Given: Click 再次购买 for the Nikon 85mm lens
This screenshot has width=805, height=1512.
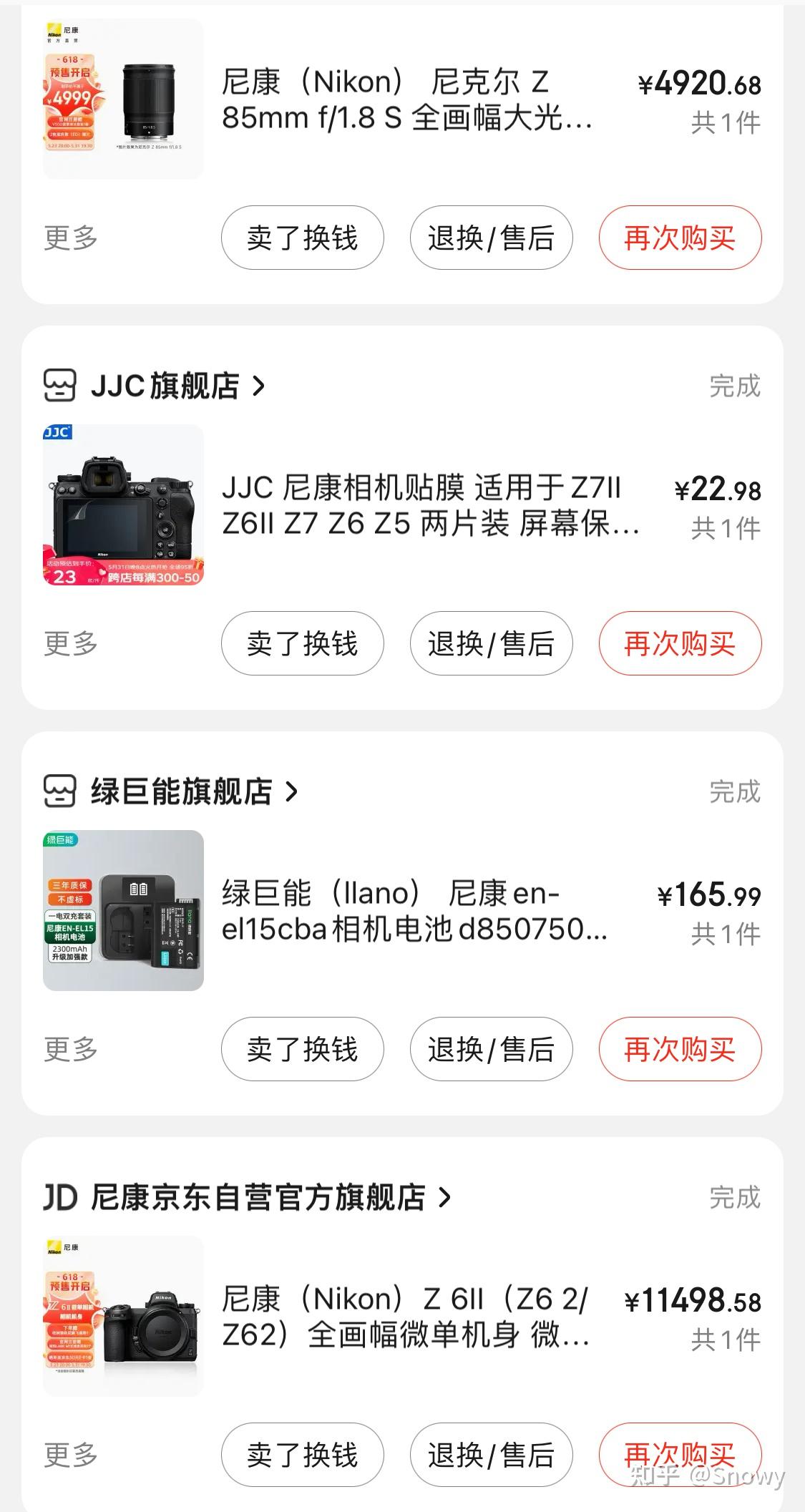Looking at the screenshot, I should point(678,238).
